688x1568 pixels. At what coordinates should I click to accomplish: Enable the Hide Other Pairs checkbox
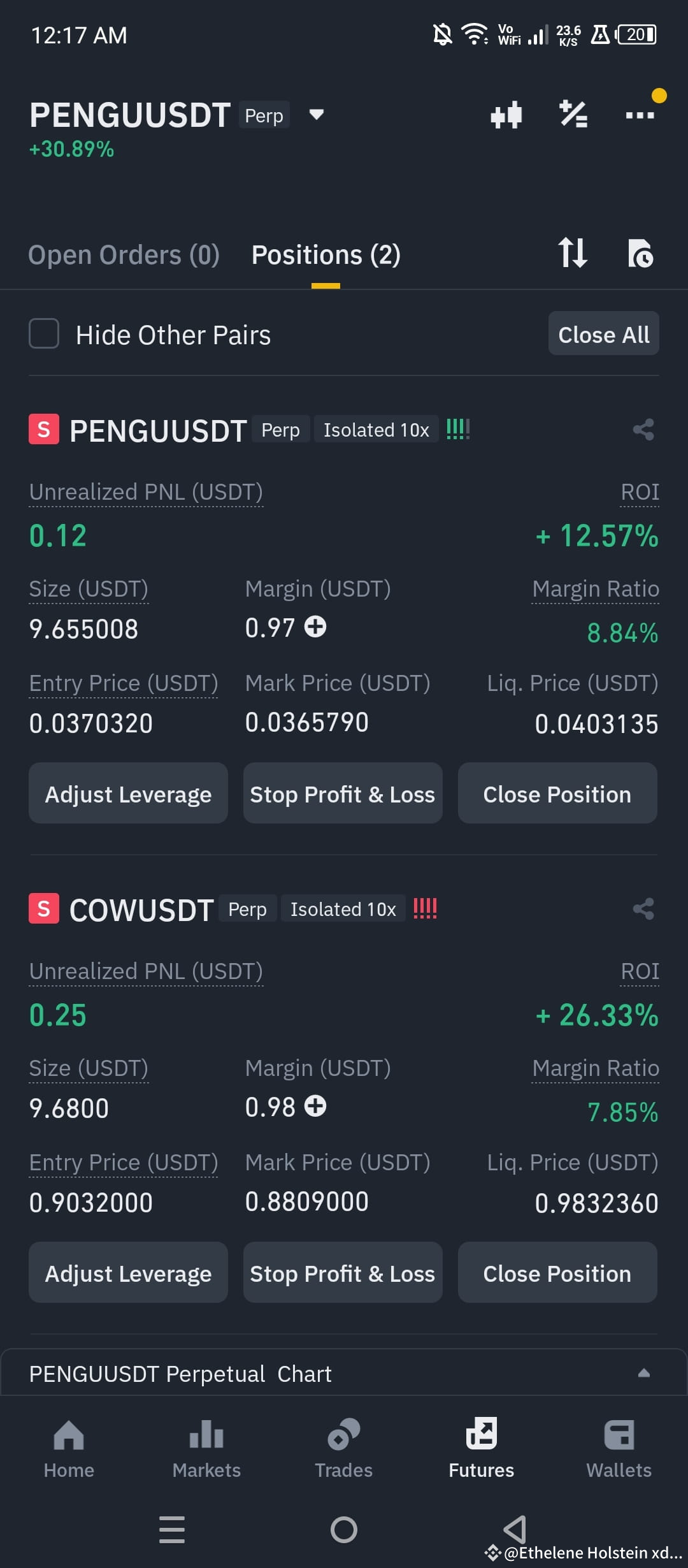[43, 333]
